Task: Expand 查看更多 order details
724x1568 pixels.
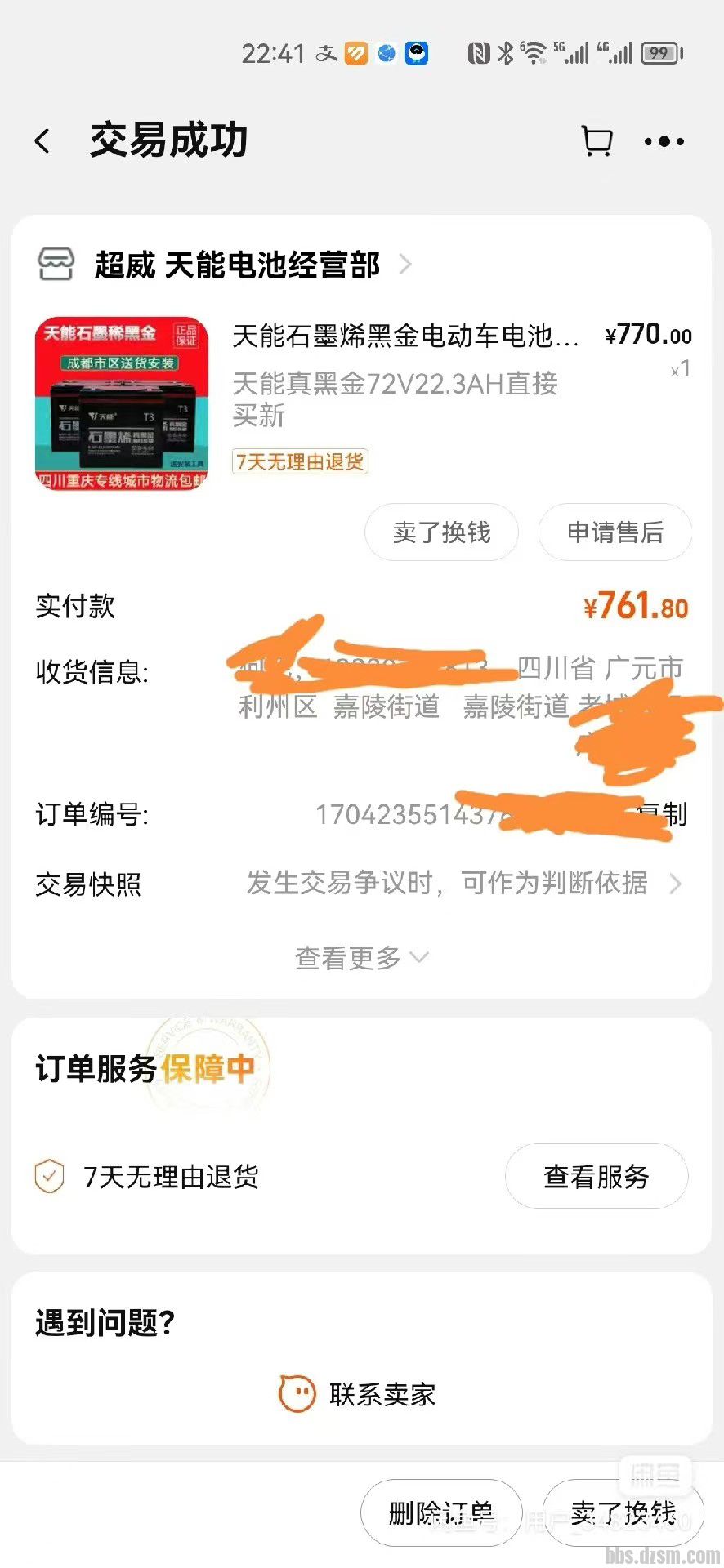Action: pos(360,957)
